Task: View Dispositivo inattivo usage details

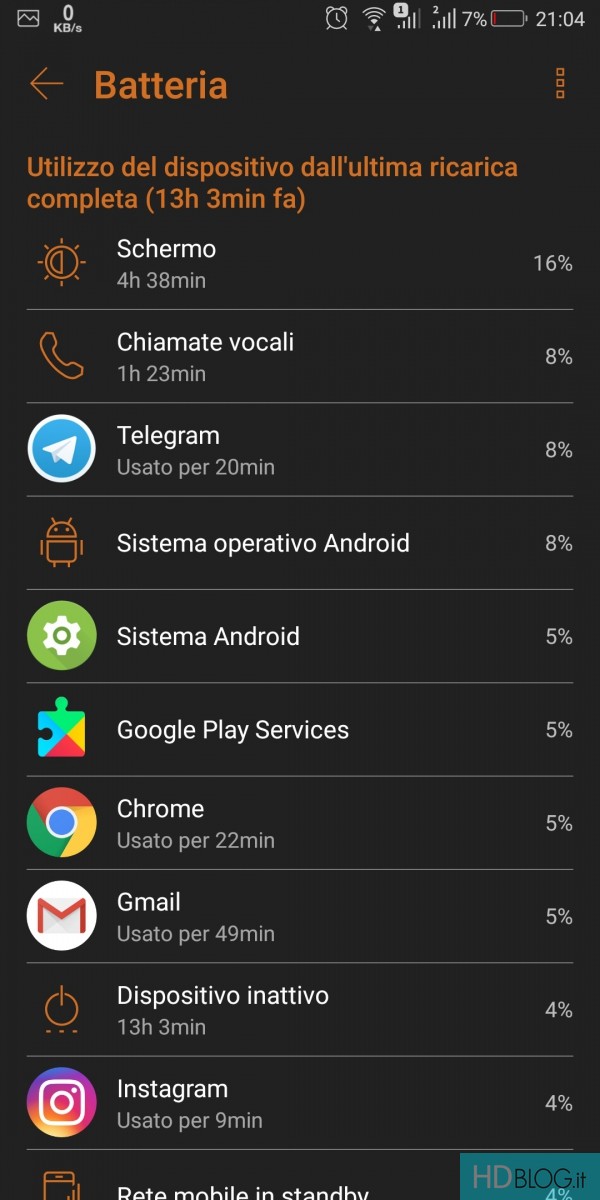Action: tap(300, 1010)
